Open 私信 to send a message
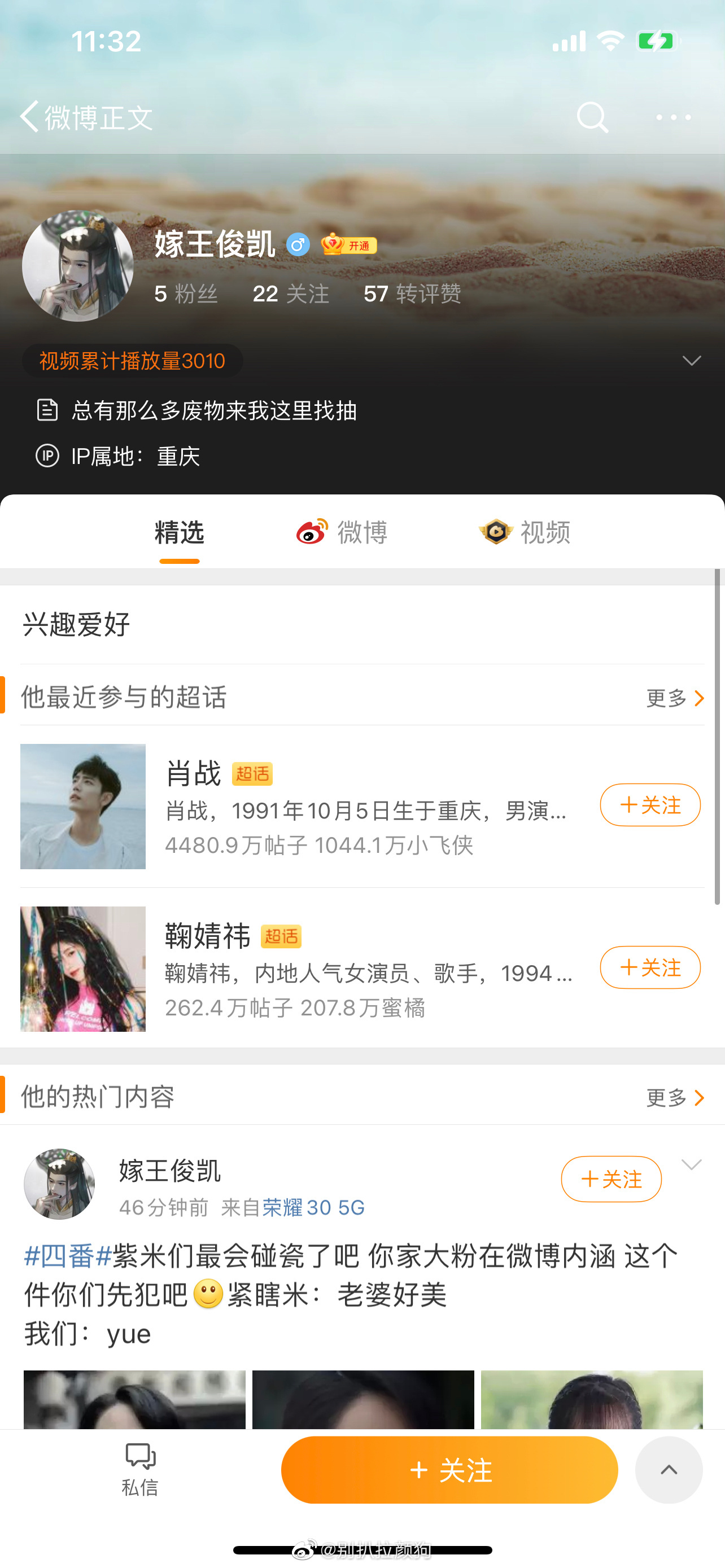The width and height of the screenshot is (725, 1568). point(140,1469)
